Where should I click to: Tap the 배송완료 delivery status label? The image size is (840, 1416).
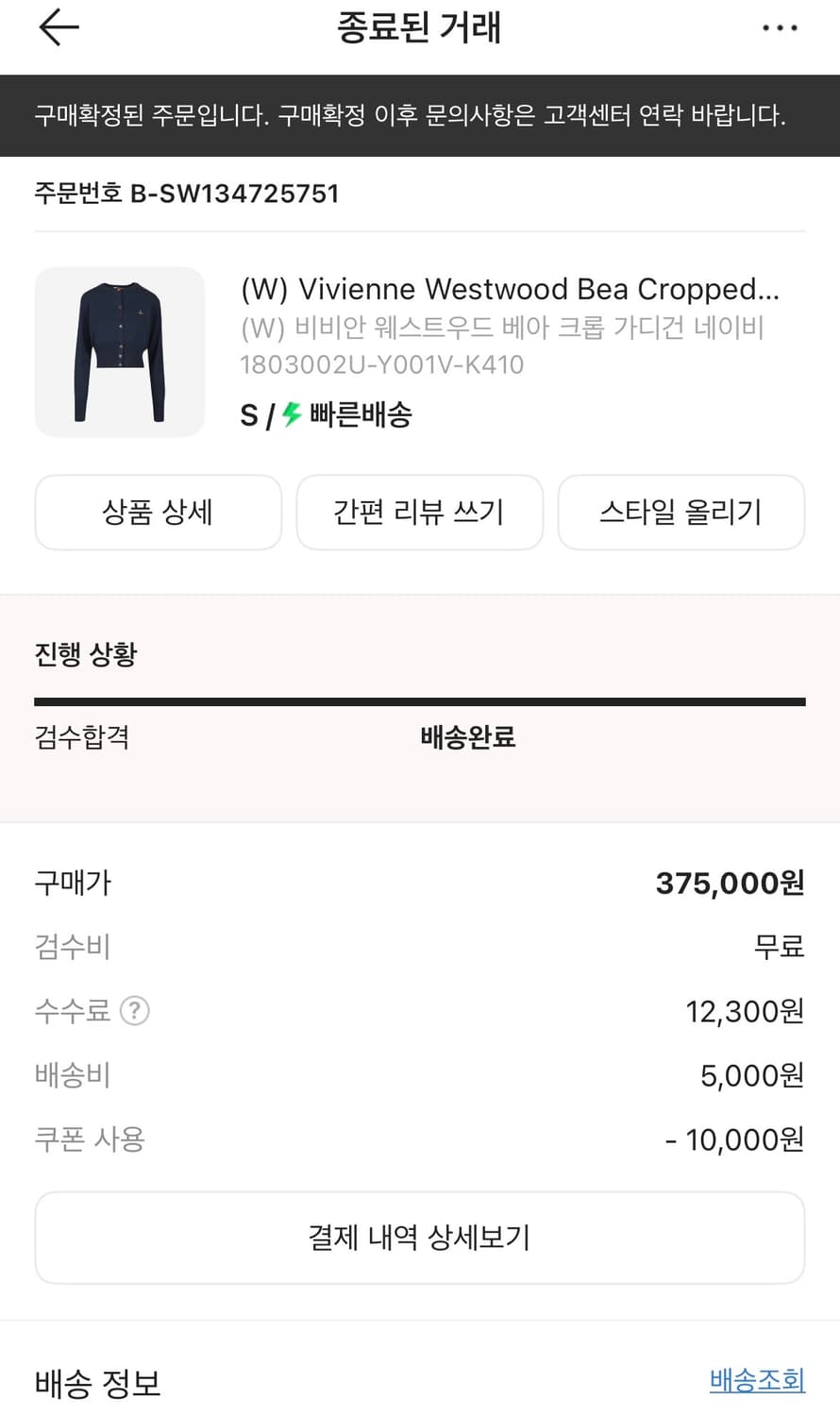[466, 737]
